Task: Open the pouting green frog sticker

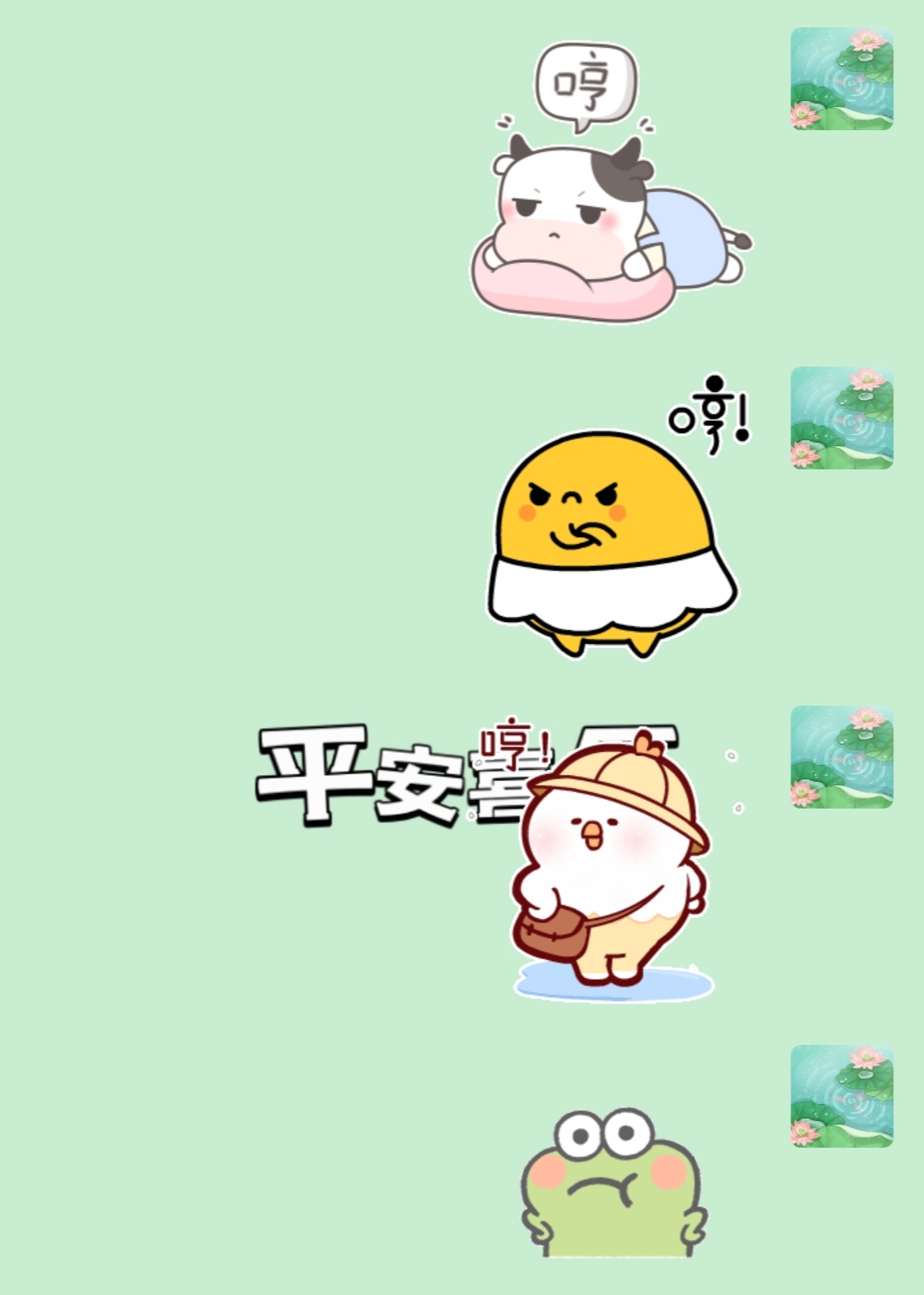Action: click(x=612, y=1186)
